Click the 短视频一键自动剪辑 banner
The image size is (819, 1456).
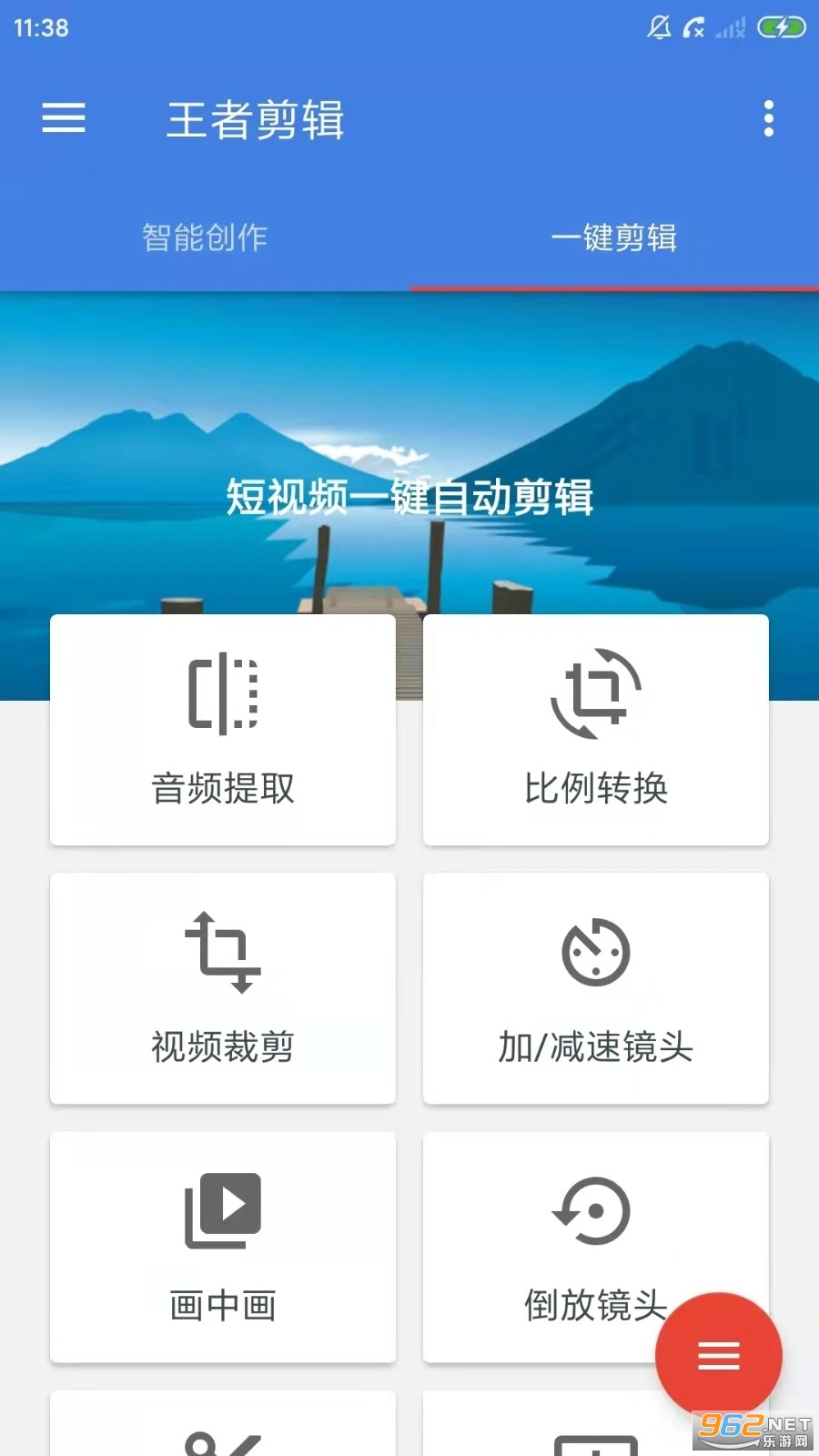click(409, 499)
